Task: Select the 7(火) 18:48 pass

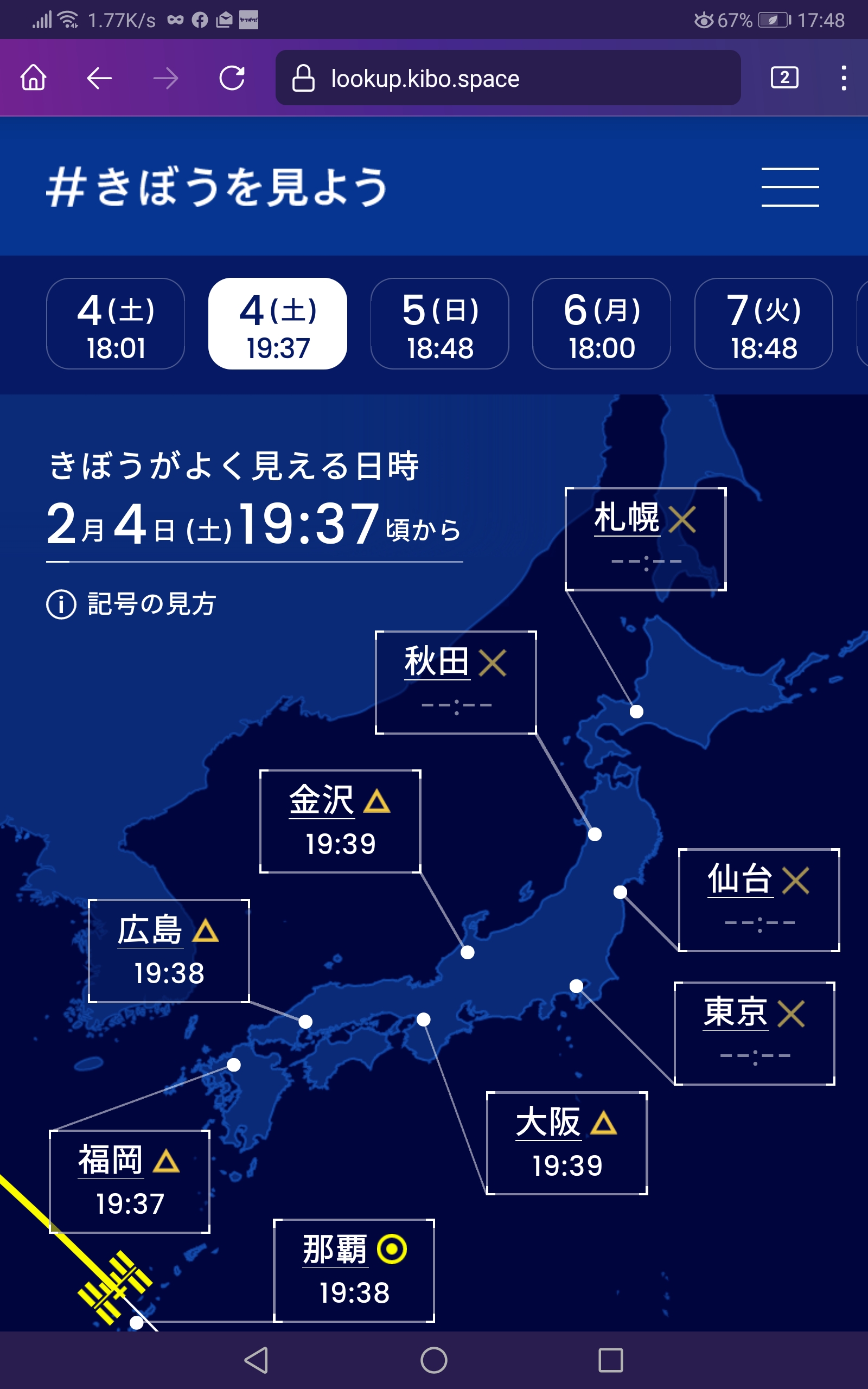Action: (763, 324)
